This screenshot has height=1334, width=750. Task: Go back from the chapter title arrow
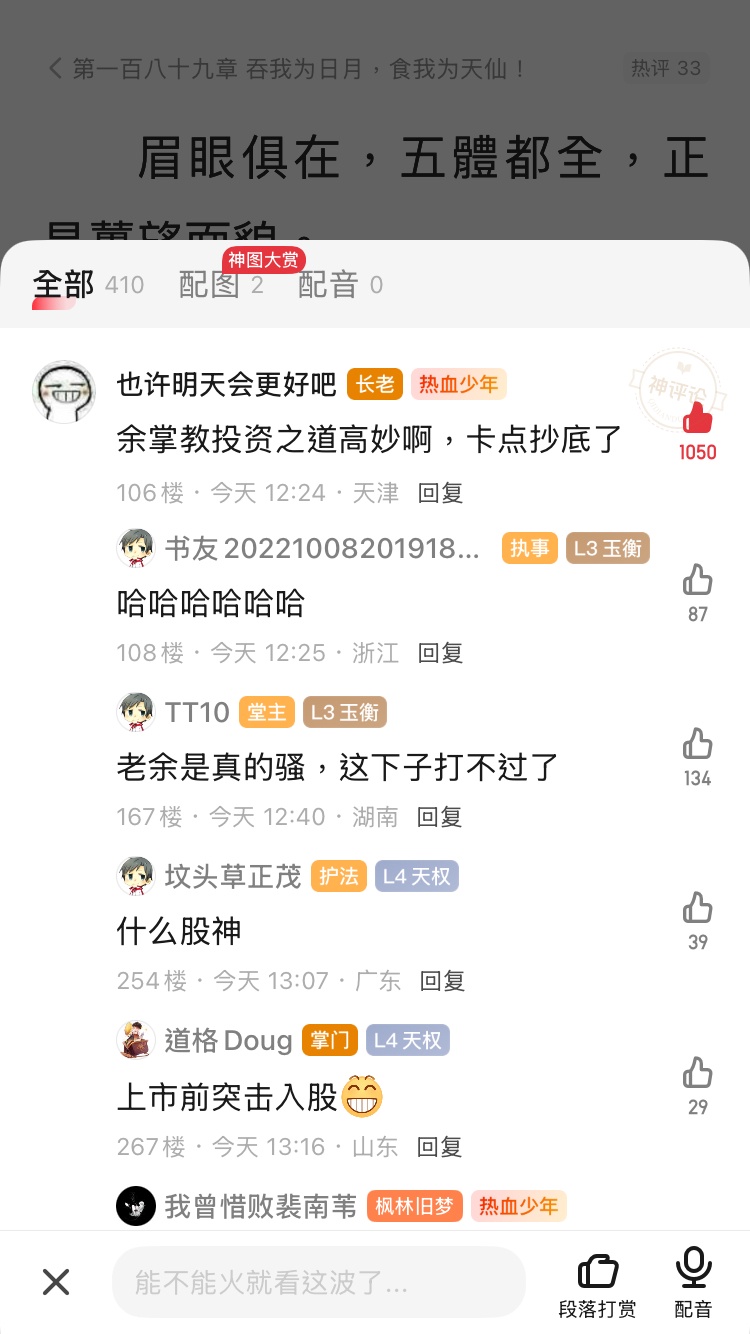pos(55,69)
